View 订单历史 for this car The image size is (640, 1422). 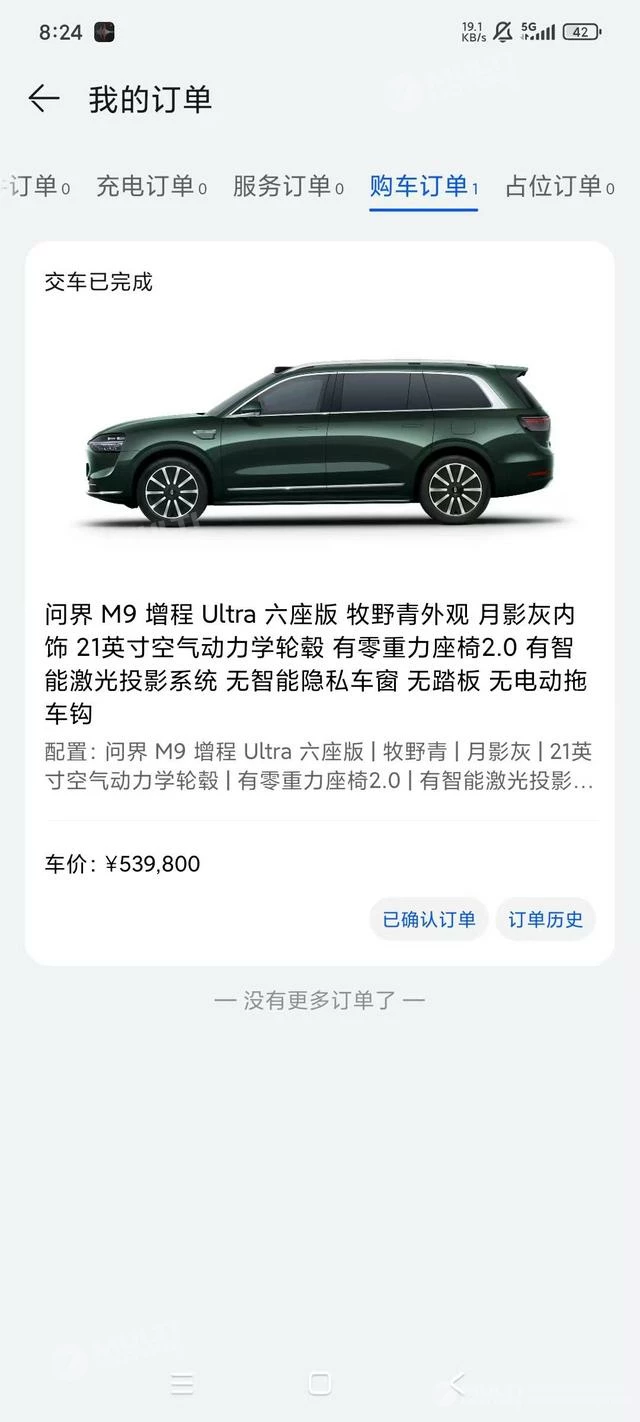[x=545, y=919]
